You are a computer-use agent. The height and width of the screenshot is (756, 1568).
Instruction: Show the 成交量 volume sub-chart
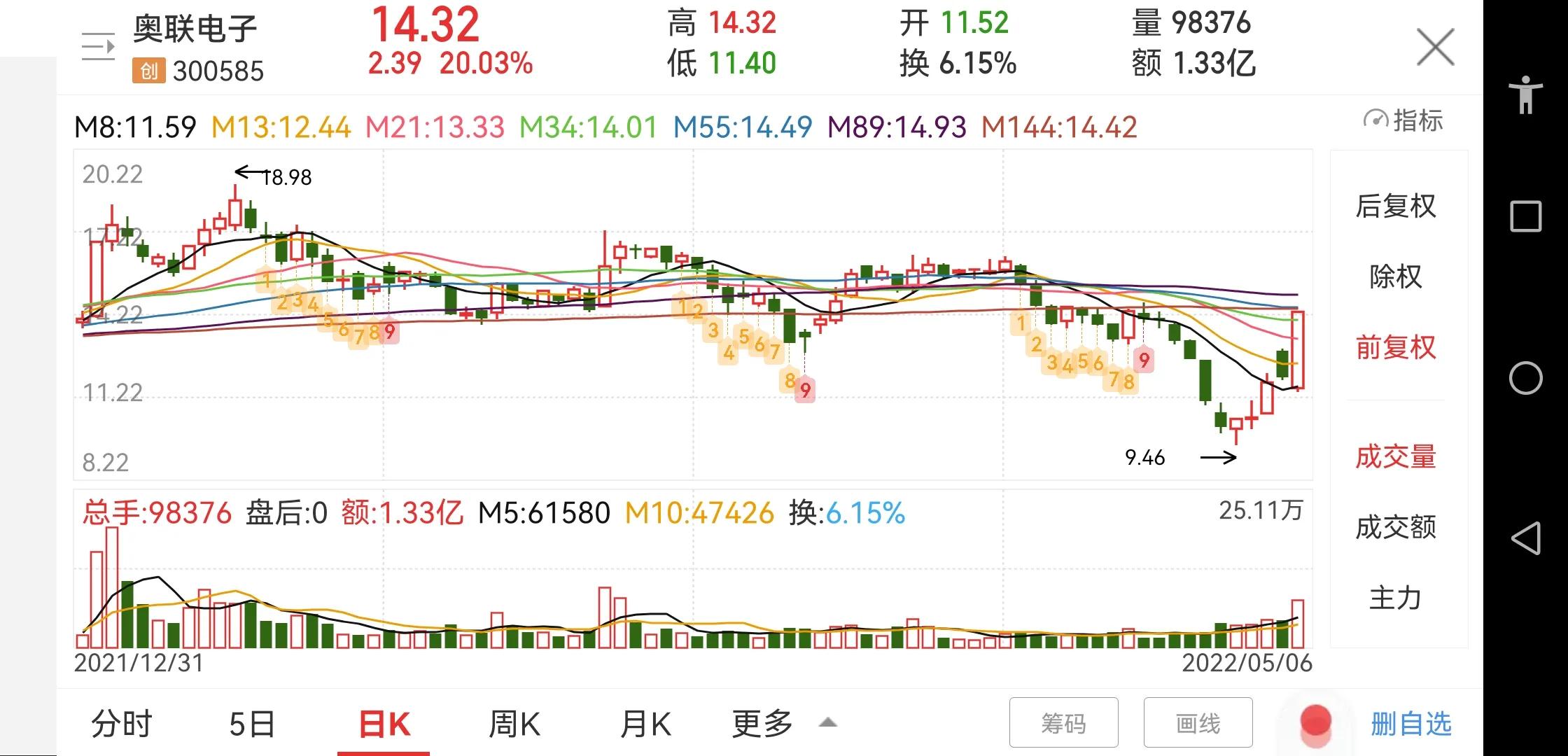point(1396,456)
